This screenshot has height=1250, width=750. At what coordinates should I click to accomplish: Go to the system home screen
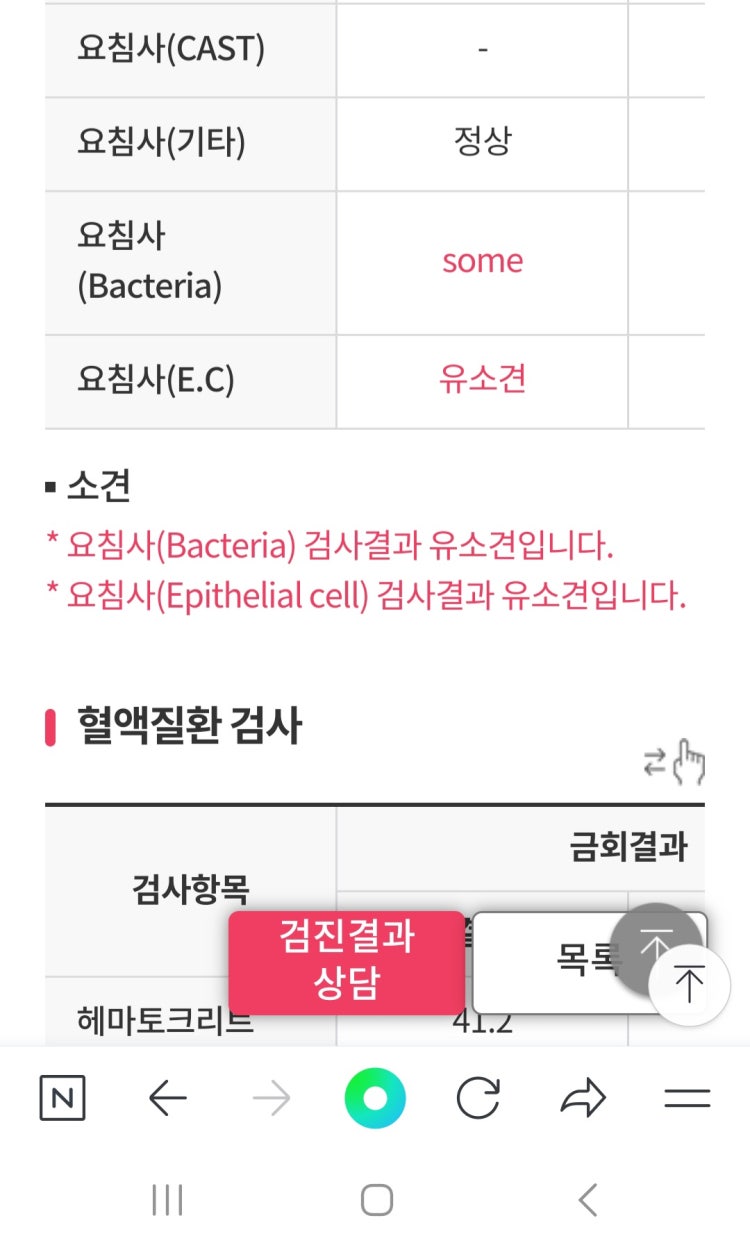click(376, 1200)
